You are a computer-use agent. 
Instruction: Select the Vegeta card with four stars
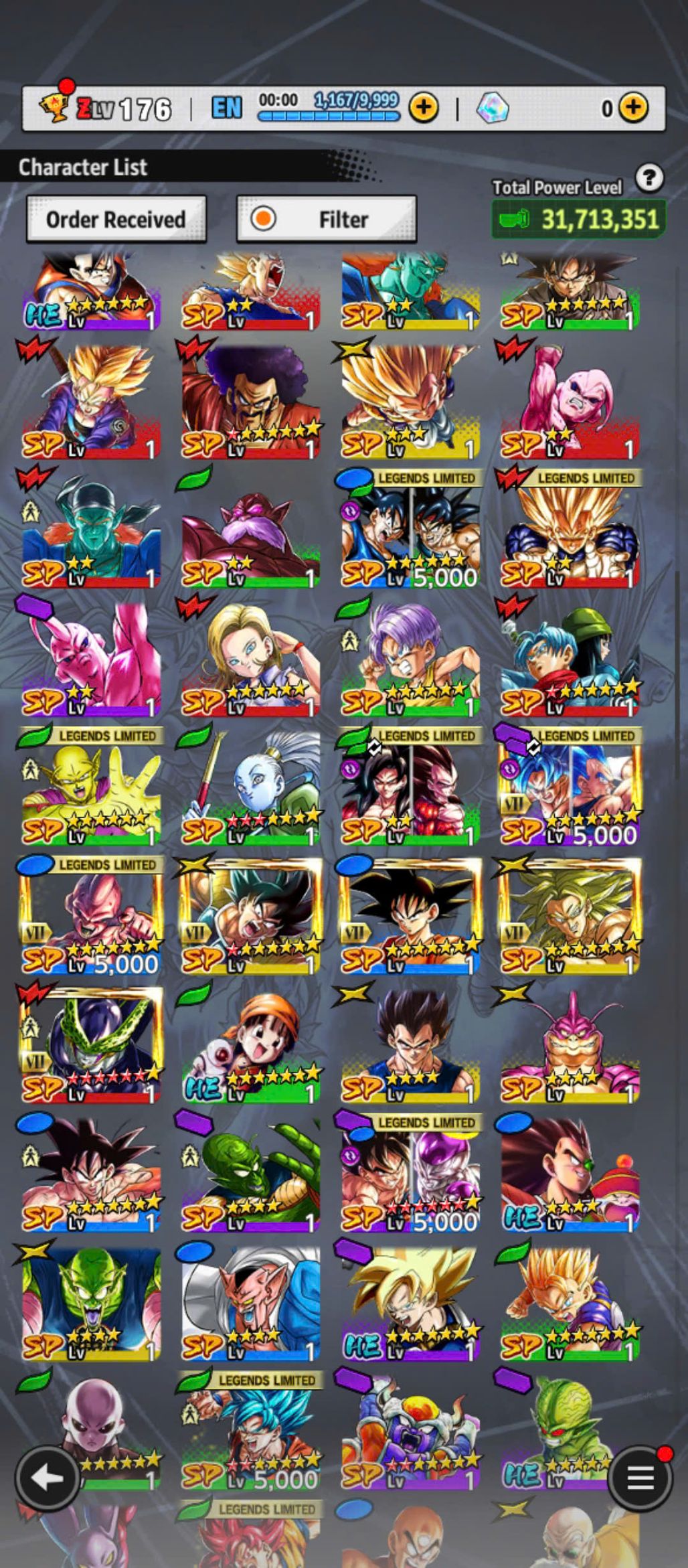coord(410,1044)
